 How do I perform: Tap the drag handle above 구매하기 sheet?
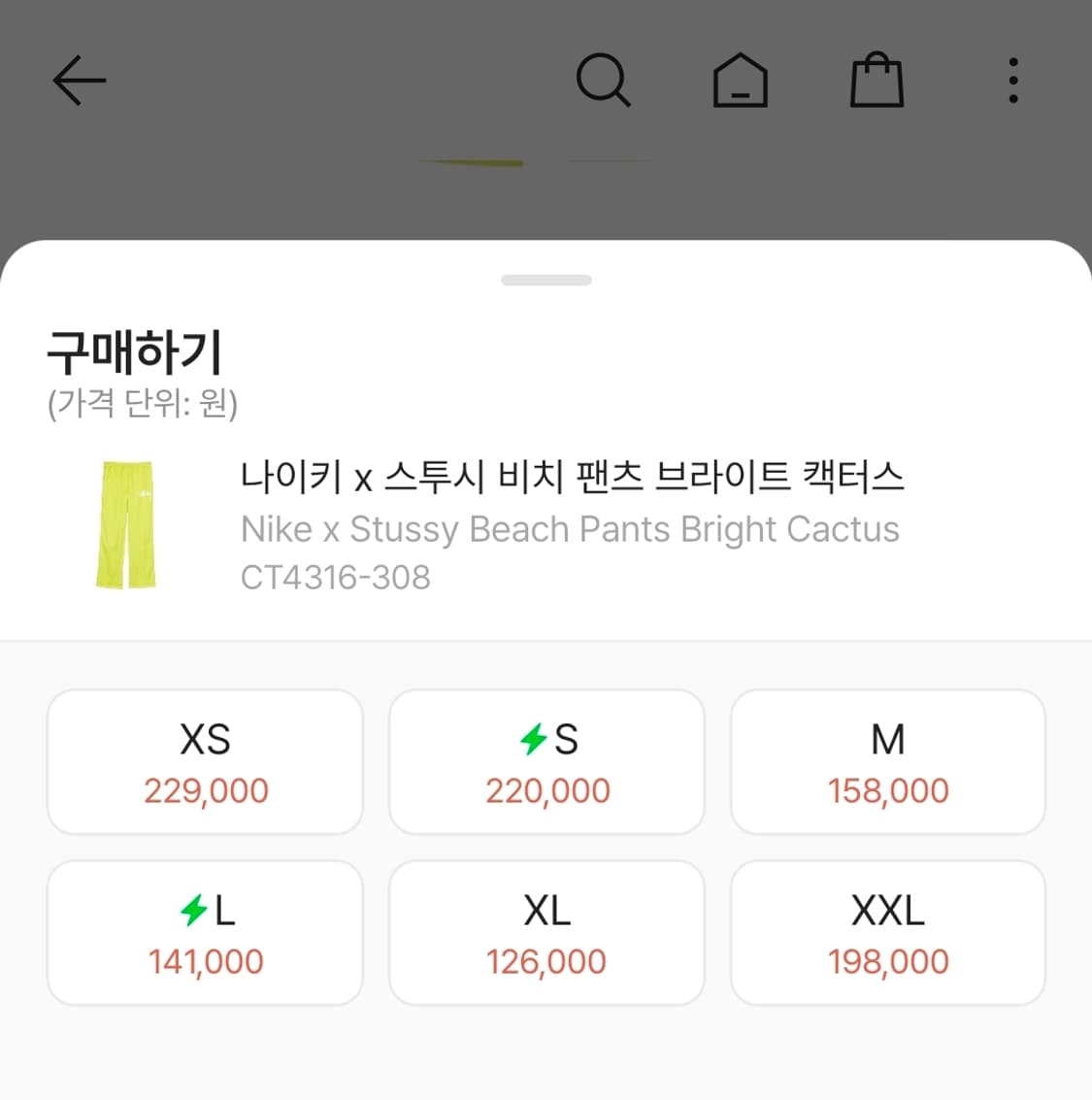pyautogui.click(x=546, y=280)
